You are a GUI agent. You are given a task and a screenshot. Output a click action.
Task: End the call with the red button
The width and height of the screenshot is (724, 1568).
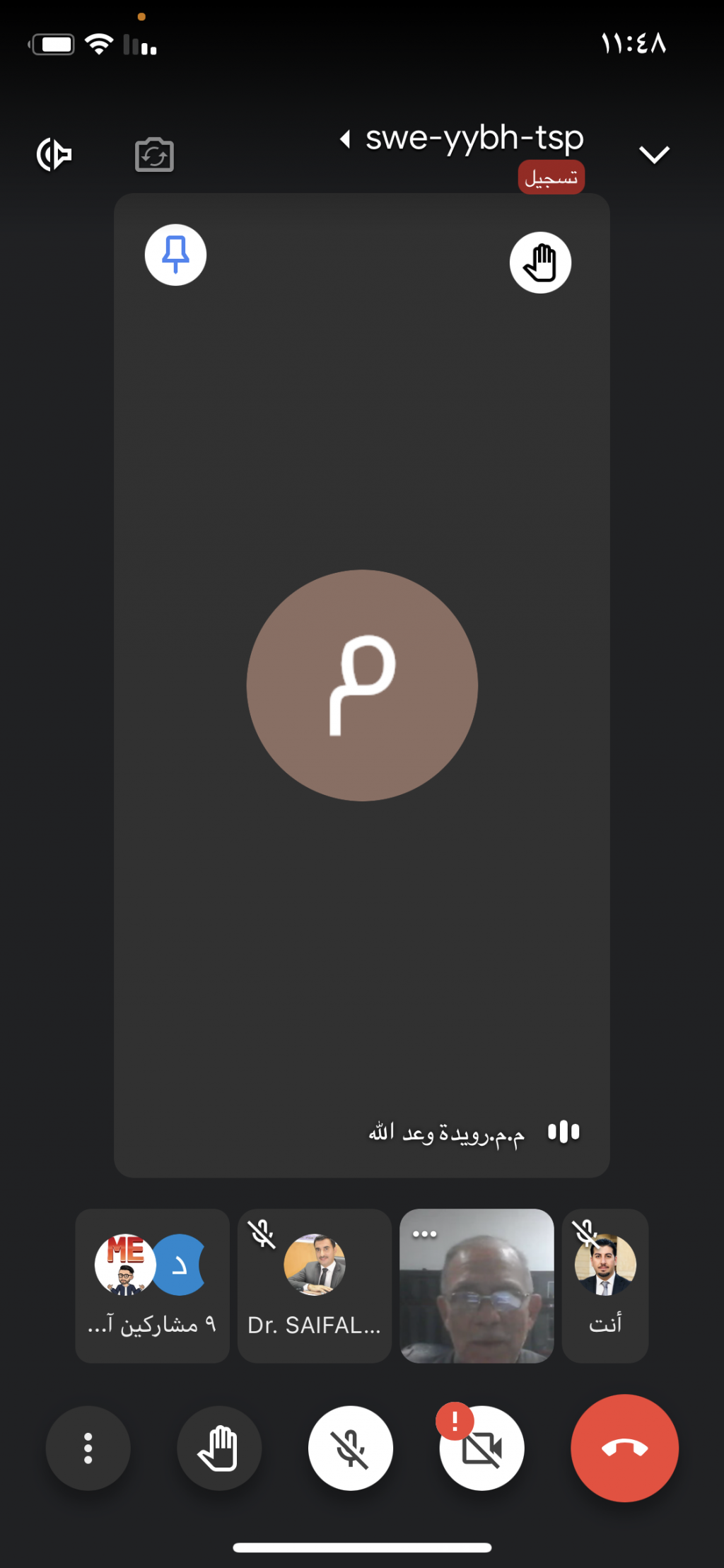[624, 1448]
